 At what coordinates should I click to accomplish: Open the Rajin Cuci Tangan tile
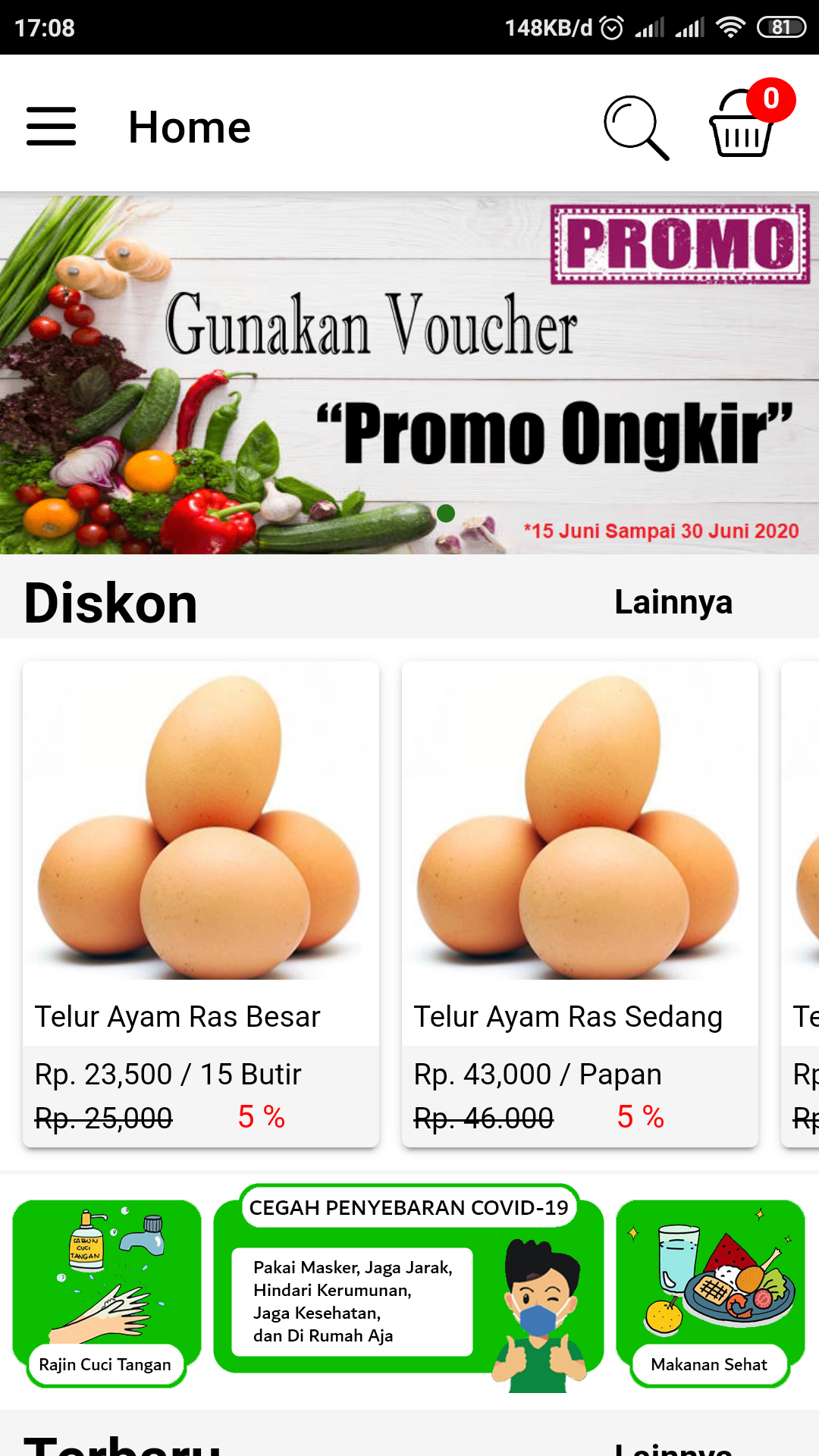107,1293
